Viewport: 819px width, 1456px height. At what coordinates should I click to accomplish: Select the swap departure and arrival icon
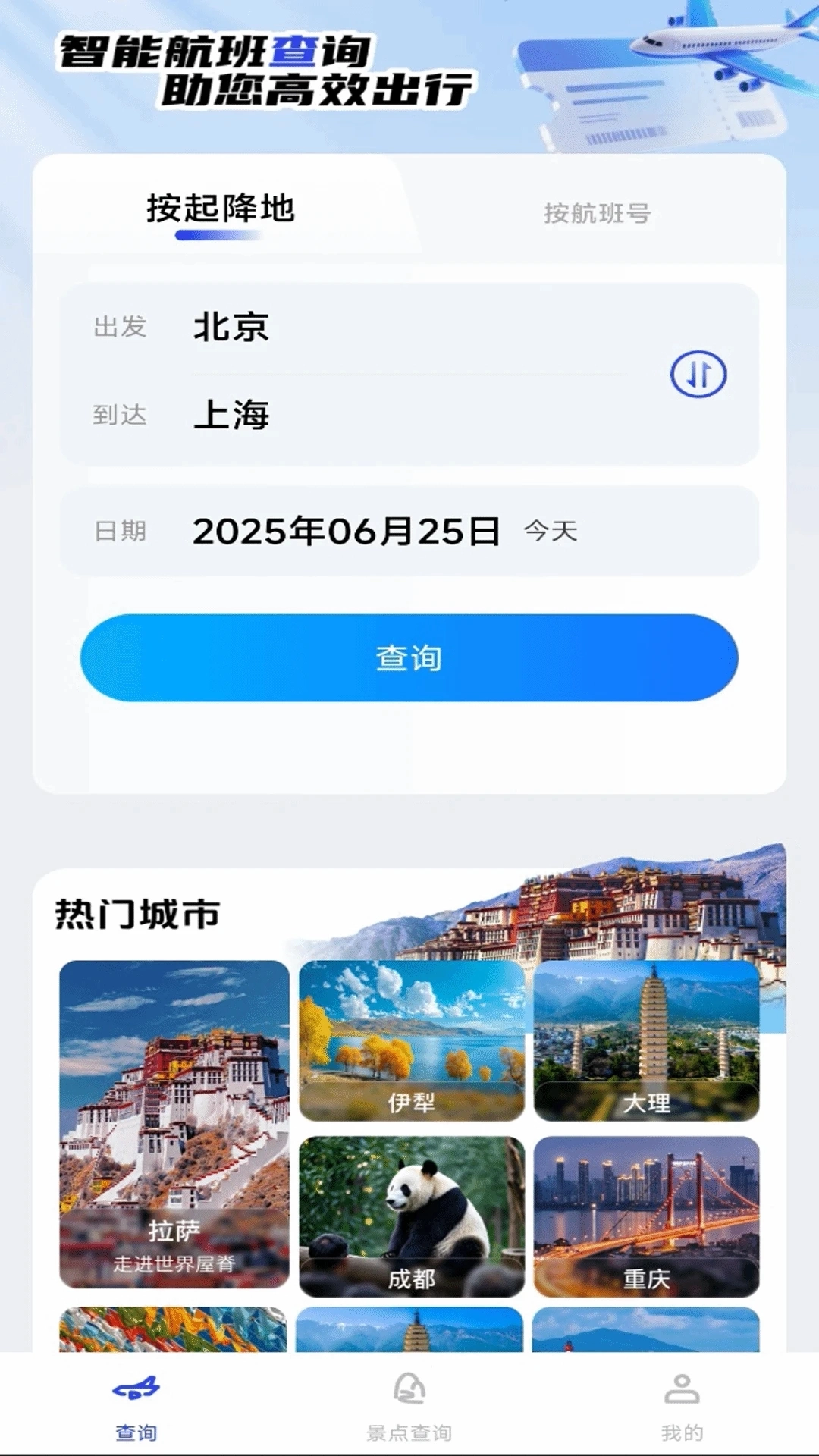click(x=698, y=373)
